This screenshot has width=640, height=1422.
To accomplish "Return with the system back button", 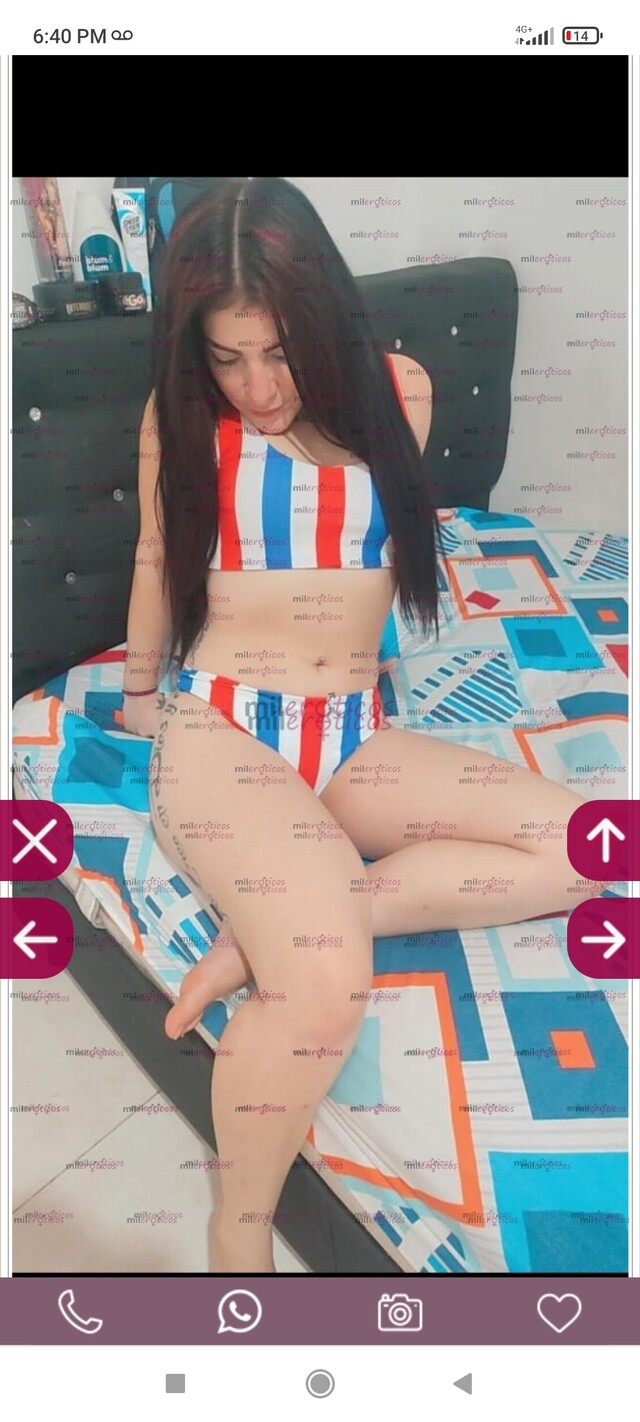I will coord(463,1383).
